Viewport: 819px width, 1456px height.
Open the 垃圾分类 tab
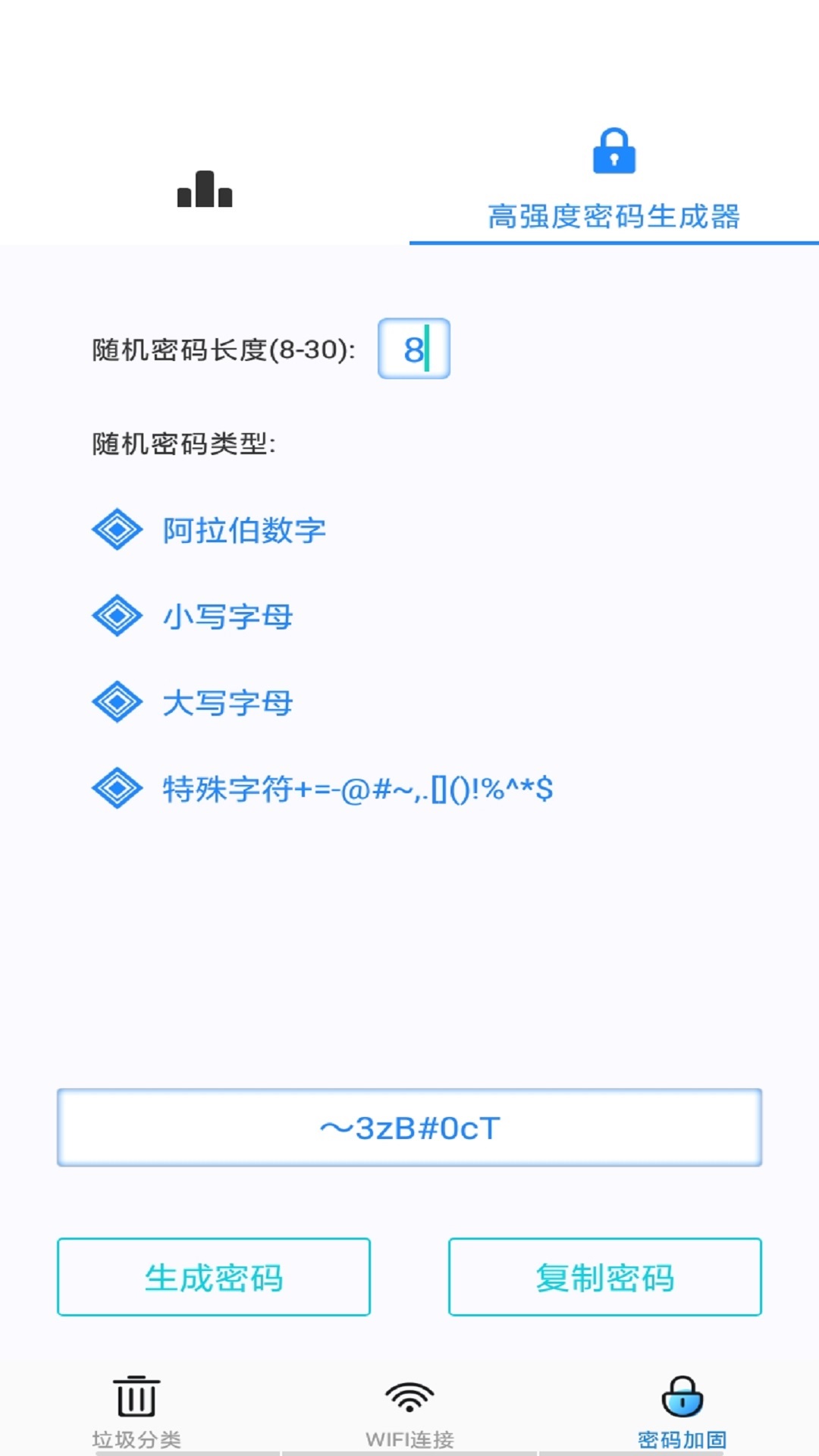point(136,1410)
